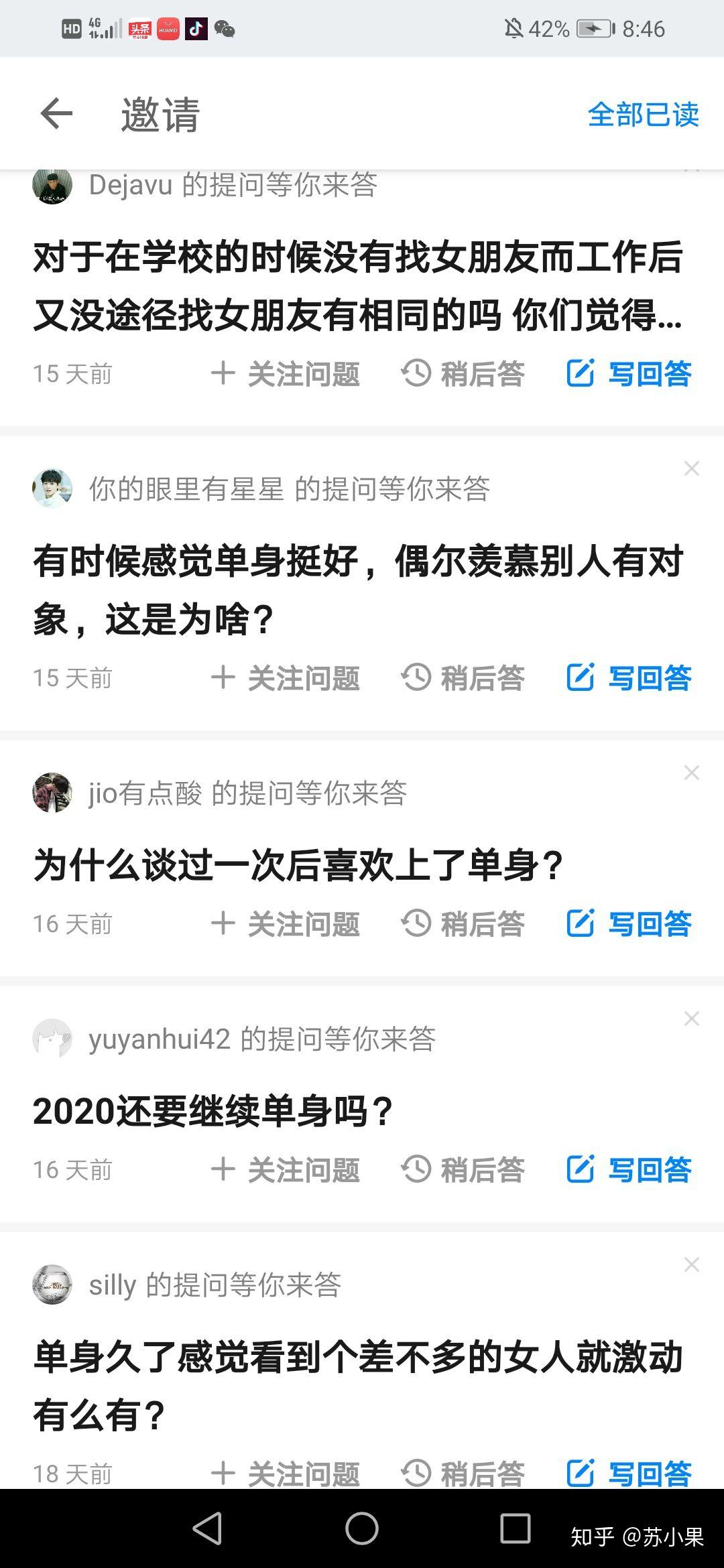Write an answer to yuyanhui42's question
Screen dimensions: 724x1568
coord(629,1169)
